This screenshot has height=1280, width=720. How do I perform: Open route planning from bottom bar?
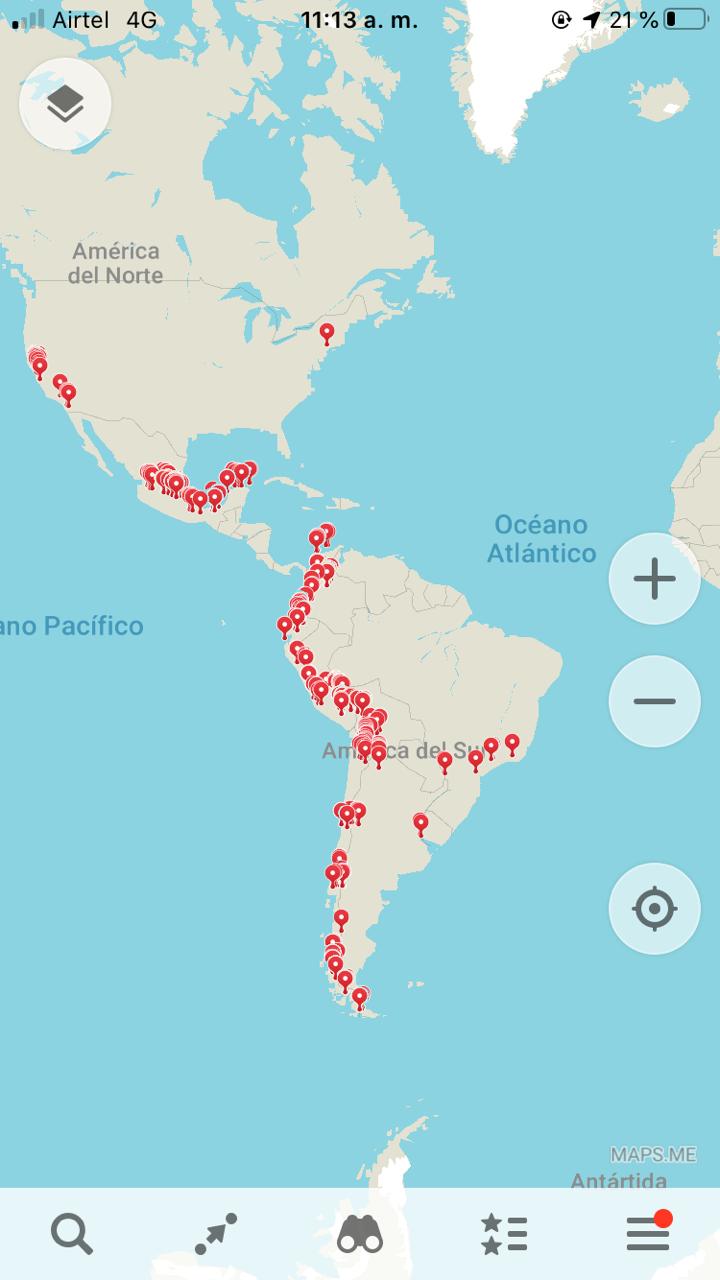[216, 1234]
